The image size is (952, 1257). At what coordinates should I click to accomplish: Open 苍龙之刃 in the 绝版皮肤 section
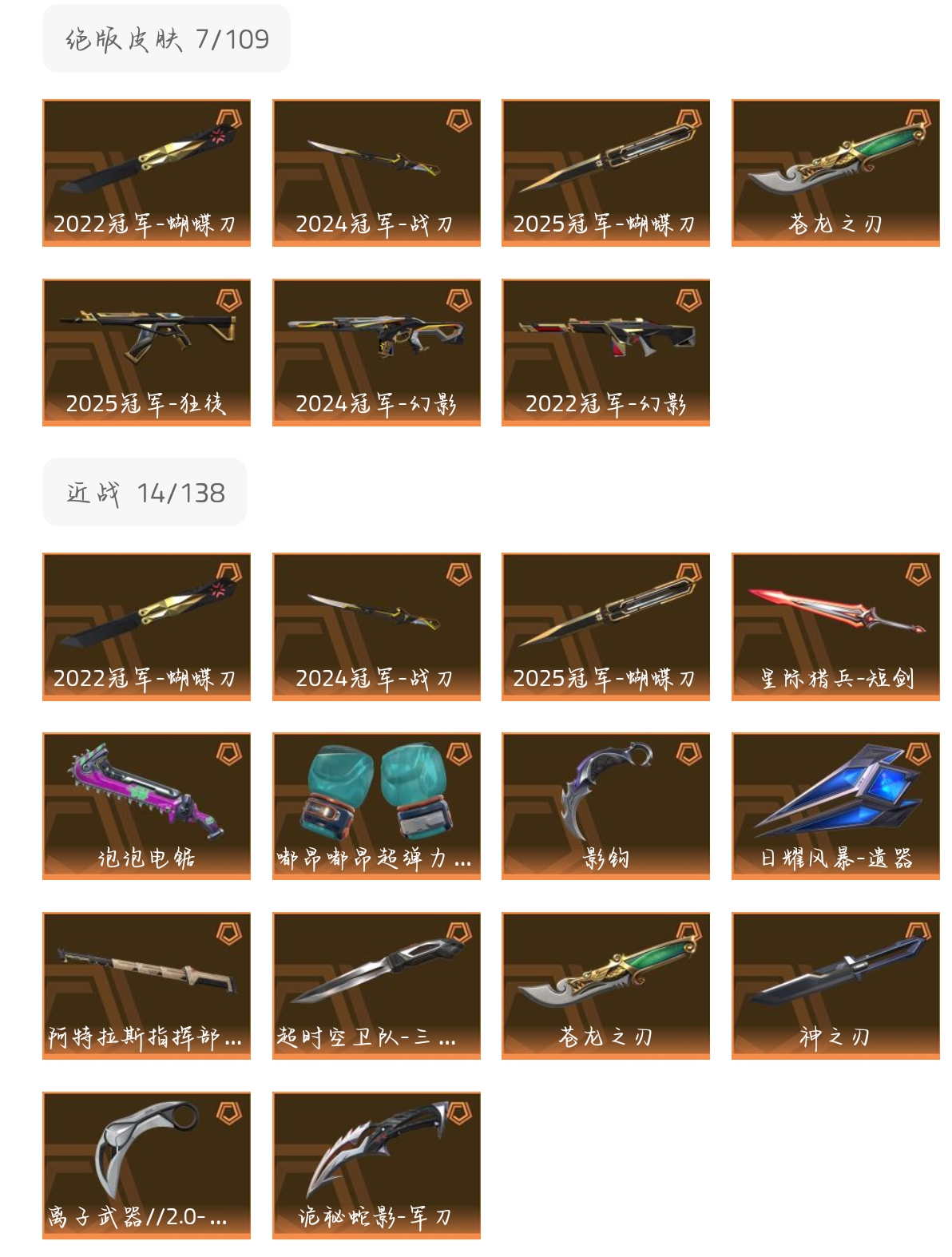[835, 172]
